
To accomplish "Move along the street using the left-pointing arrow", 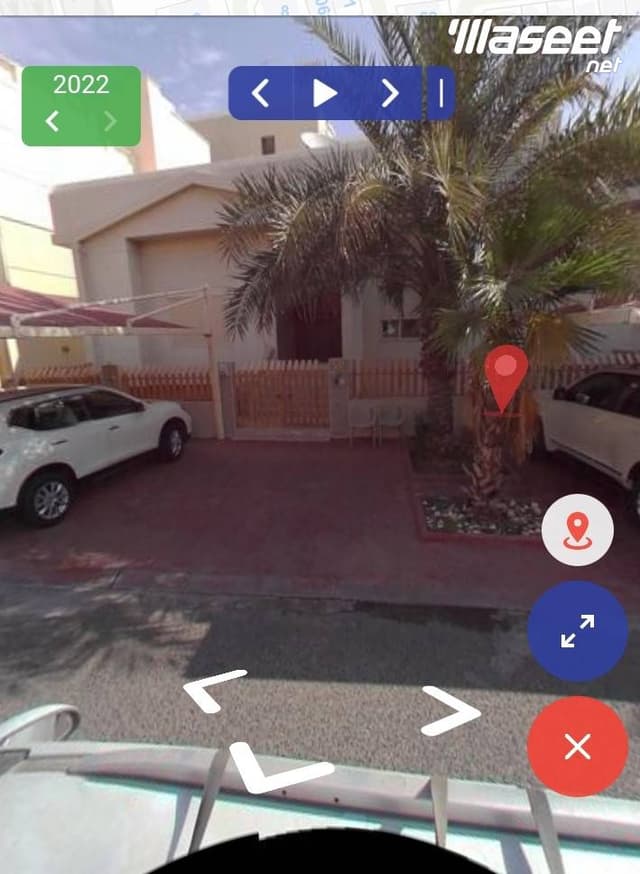I will click(215, 690).
